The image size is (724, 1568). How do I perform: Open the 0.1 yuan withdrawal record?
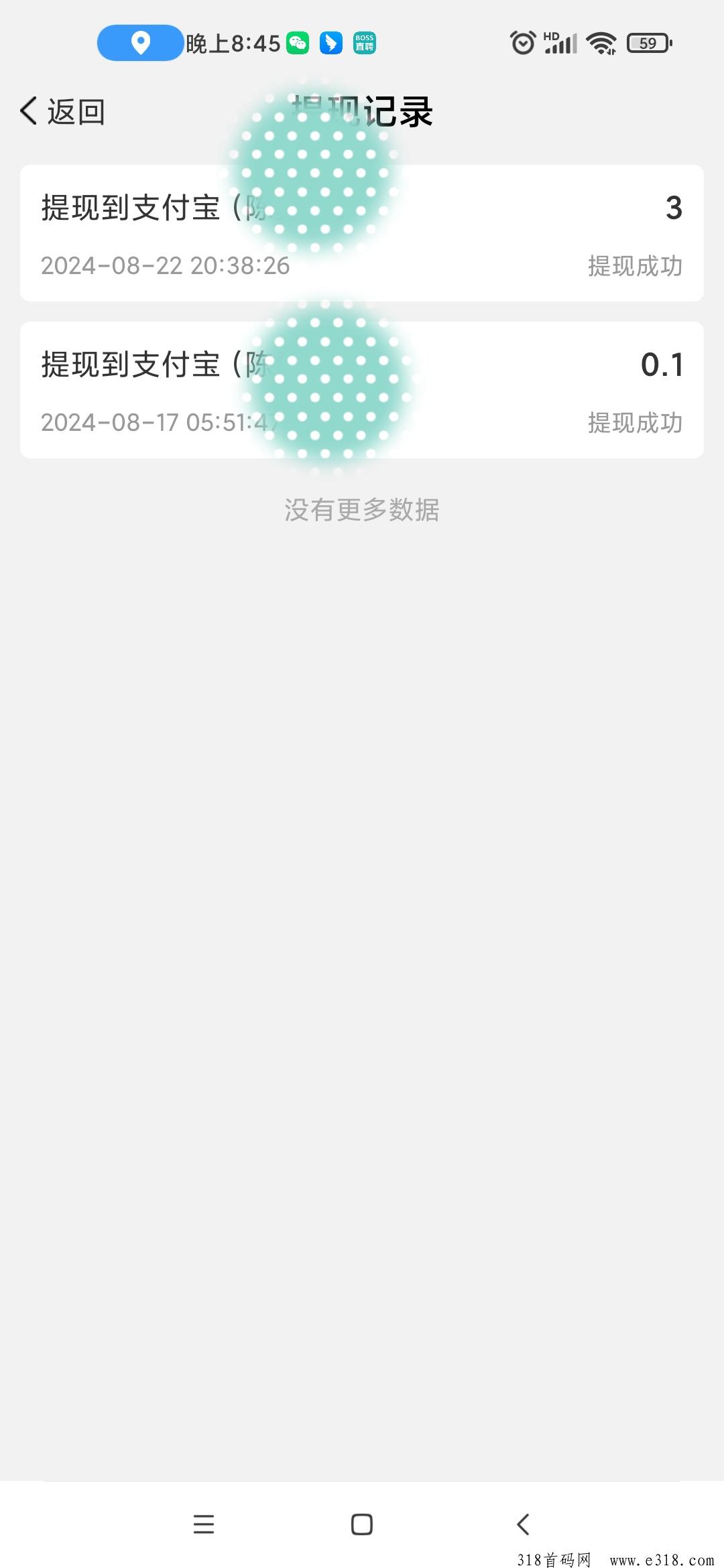(x=362, y=390)
